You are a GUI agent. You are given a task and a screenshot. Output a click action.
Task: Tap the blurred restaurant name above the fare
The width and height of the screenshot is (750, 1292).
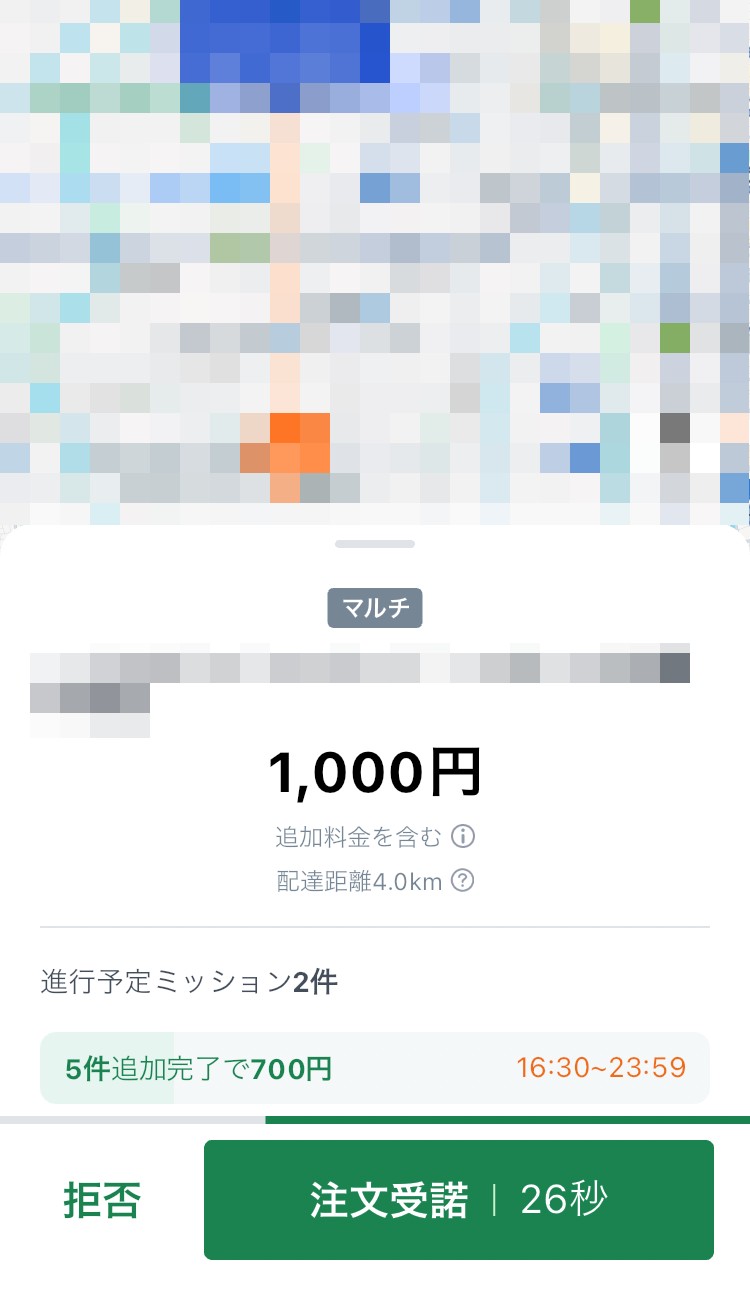[x=360, y=667]
